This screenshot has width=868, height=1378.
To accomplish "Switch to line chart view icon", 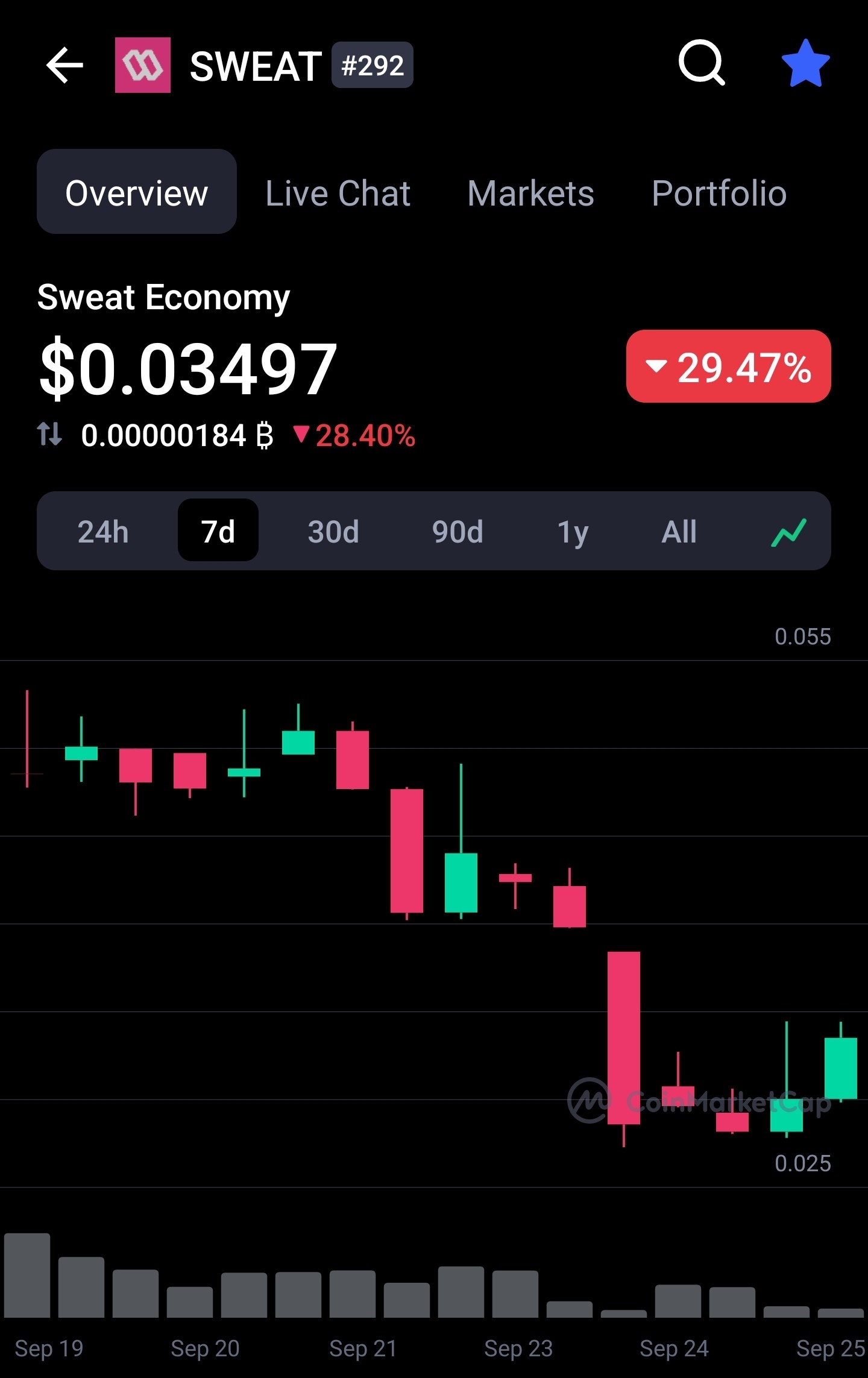I will coord(788,532).
